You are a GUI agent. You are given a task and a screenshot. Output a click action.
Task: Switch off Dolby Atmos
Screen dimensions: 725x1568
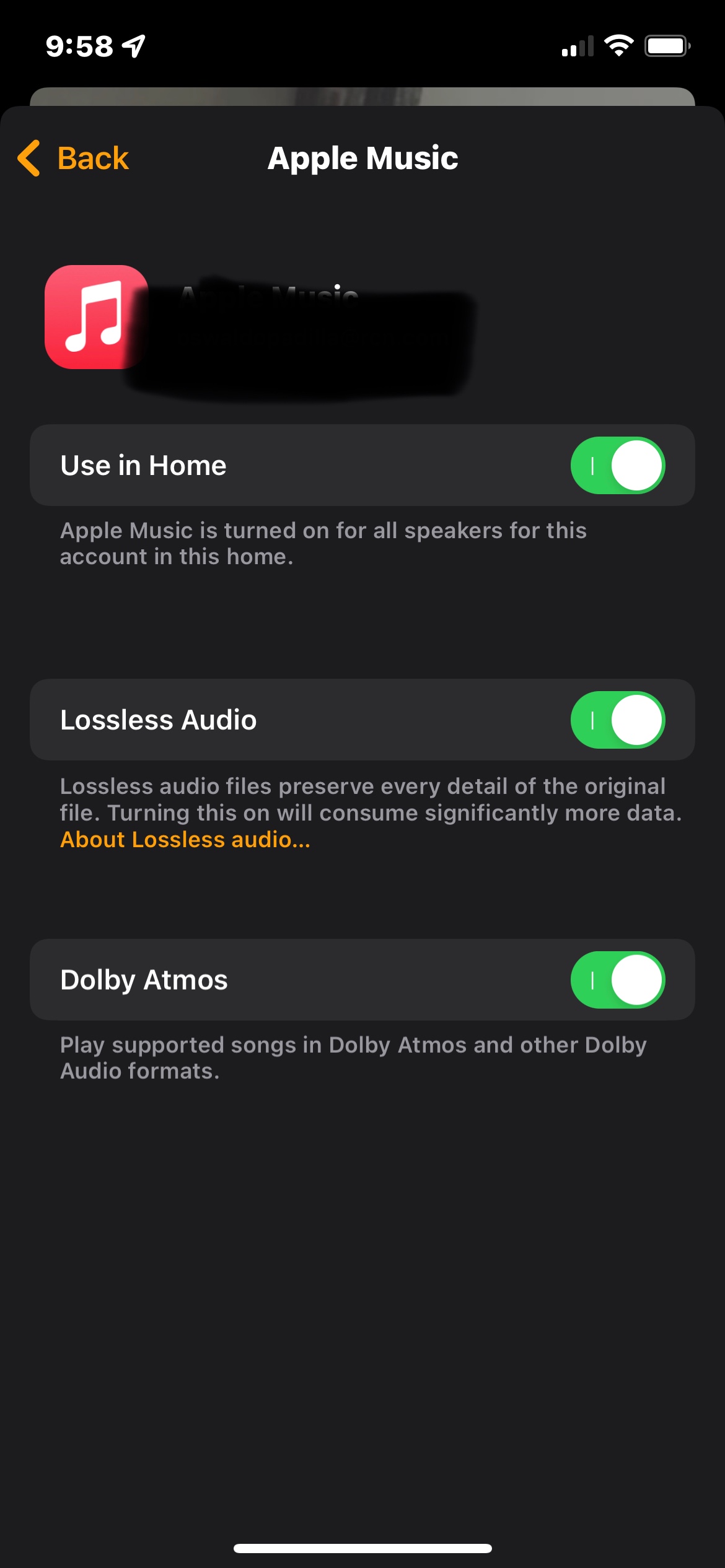[x=618, y=980]
